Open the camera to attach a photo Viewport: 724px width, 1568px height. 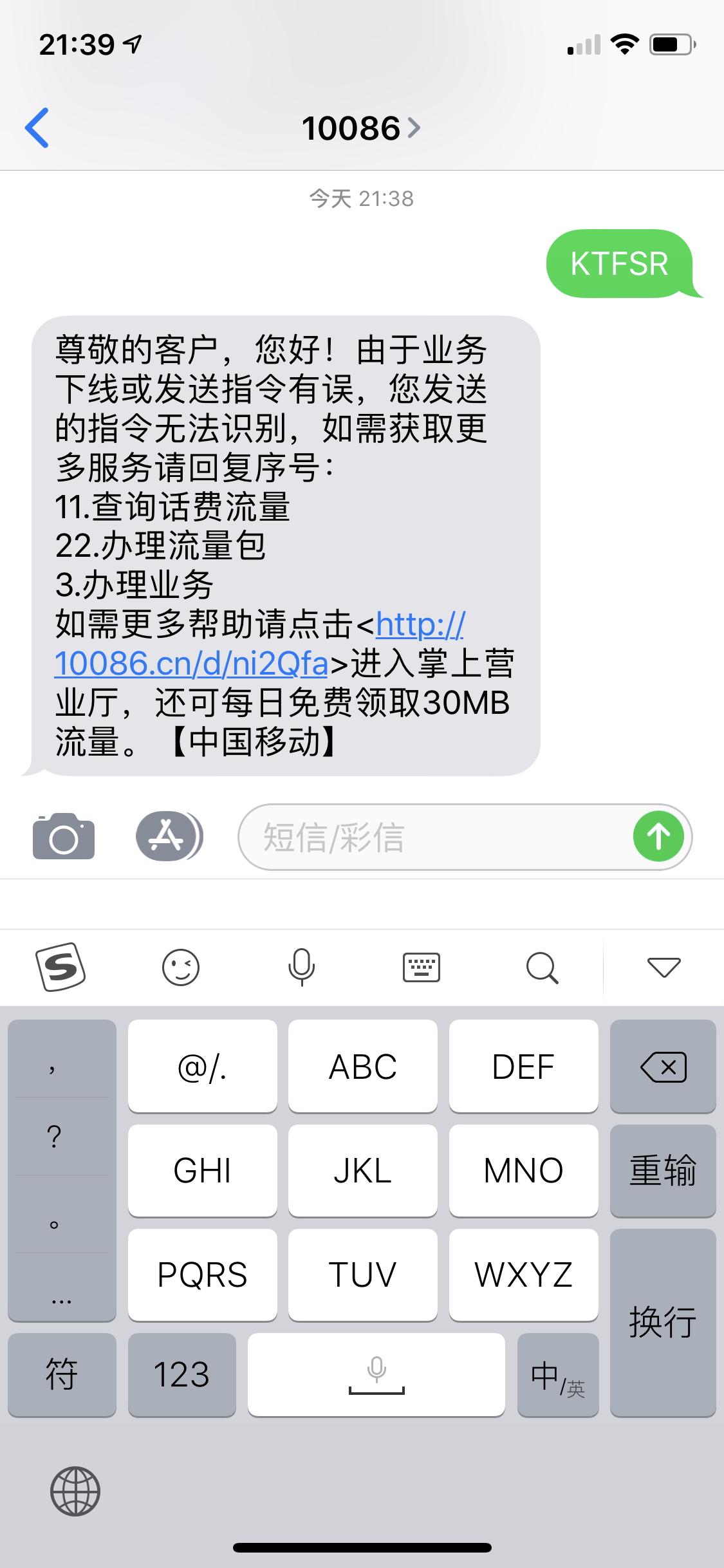pyautogui.click(x=62, y=836)
